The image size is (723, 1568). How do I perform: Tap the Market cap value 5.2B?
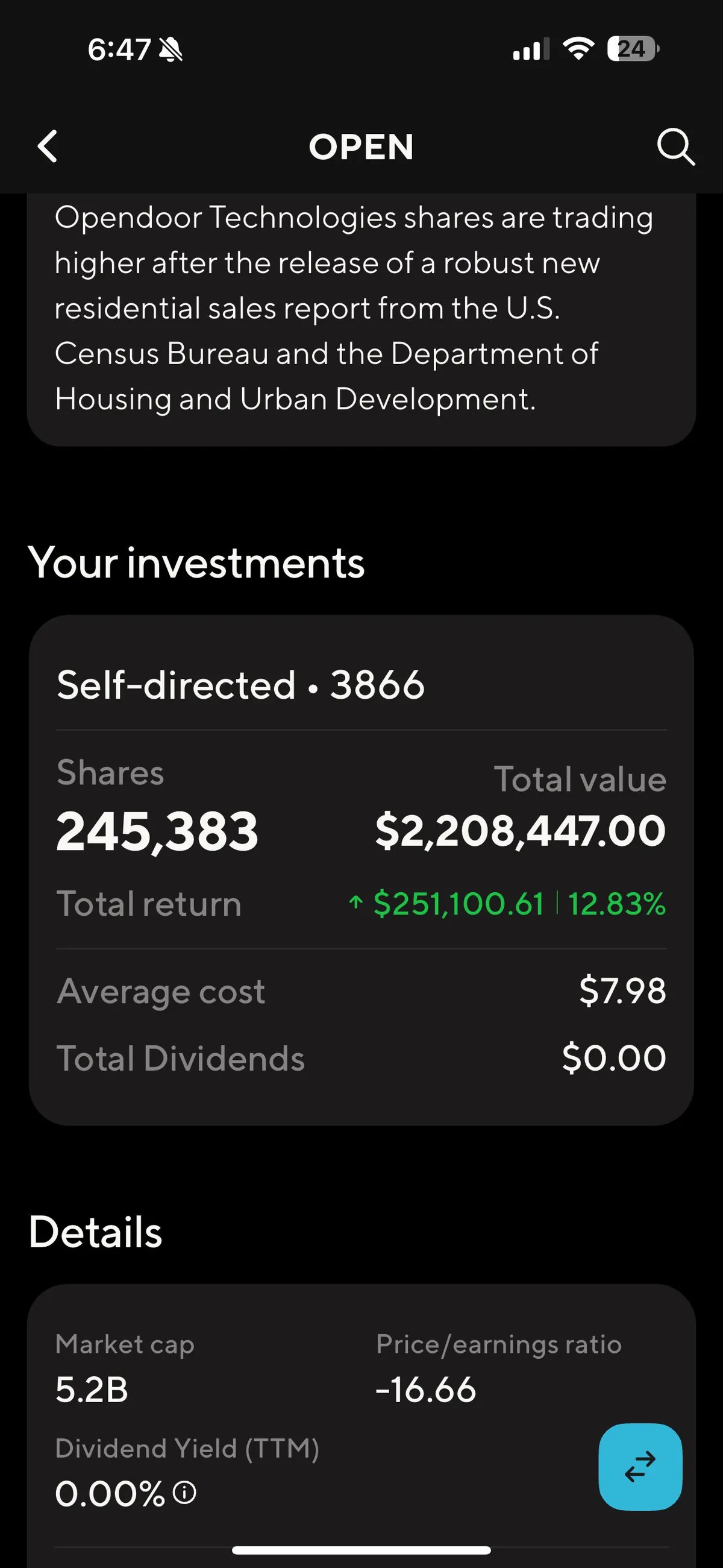[92, 1390]
